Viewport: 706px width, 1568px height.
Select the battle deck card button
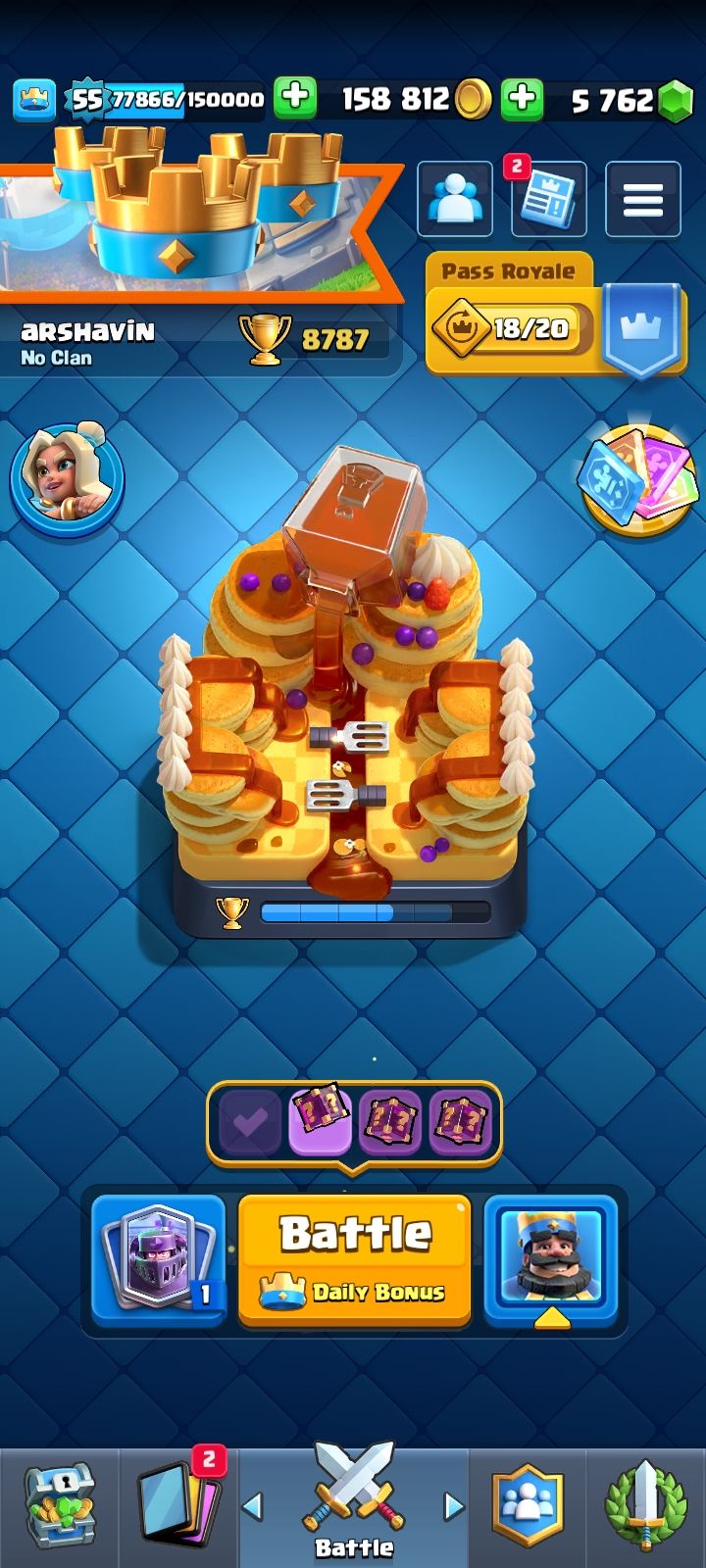click(159, 1258)
